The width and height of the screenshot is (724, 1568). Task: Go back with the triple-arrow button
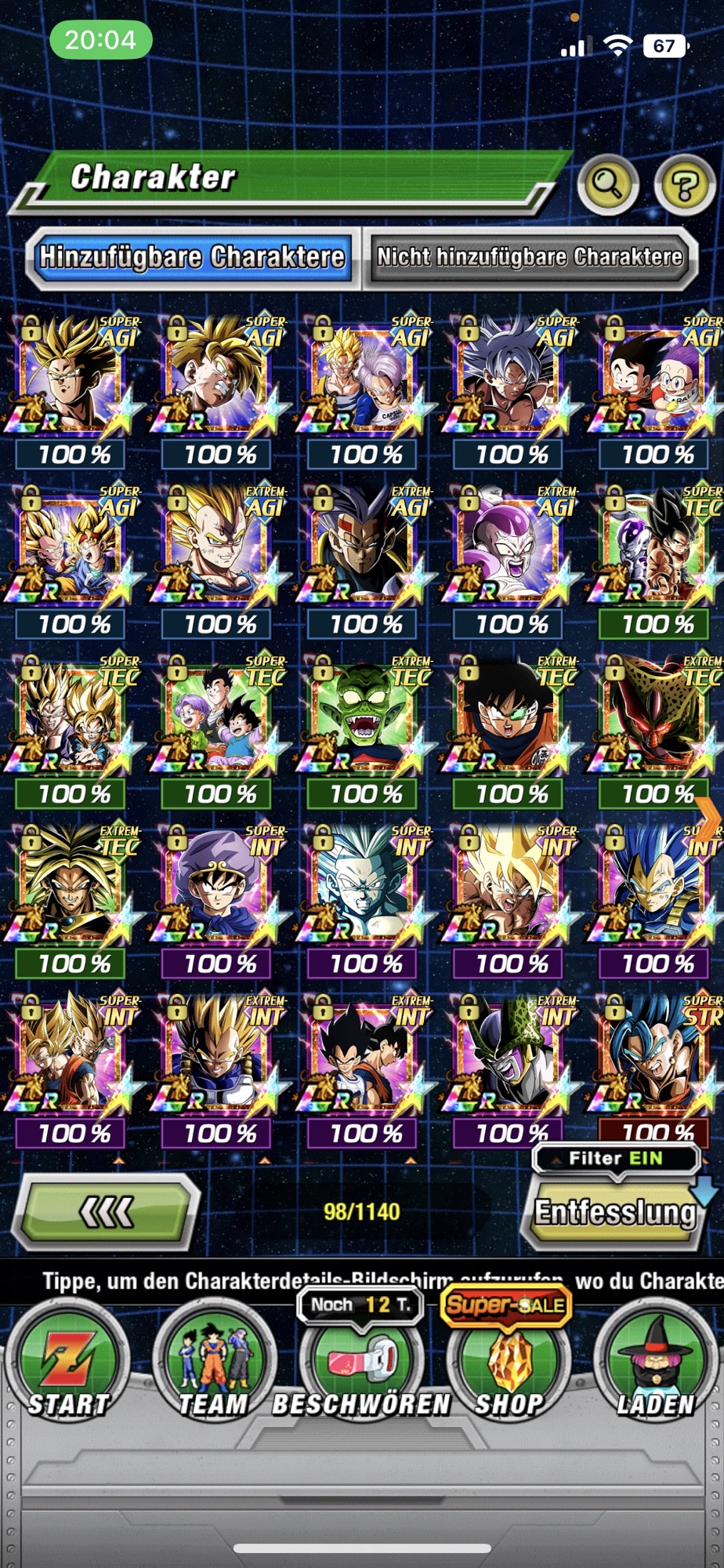[106, 1212]
